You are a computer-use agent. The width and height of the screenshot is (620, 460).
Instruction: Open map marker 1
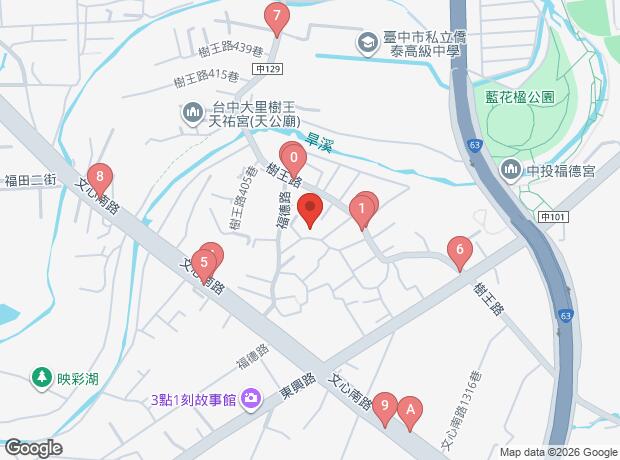[x=361, y=210]
